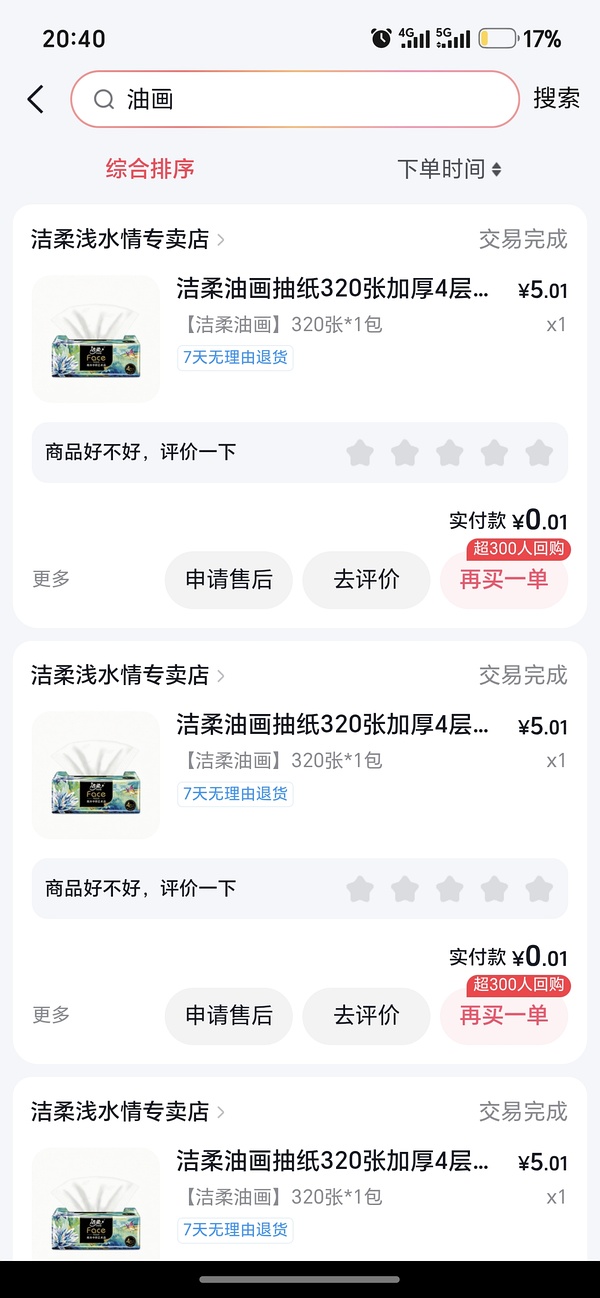
Task: Go to review the second order
Action: tap(366, 1015)
